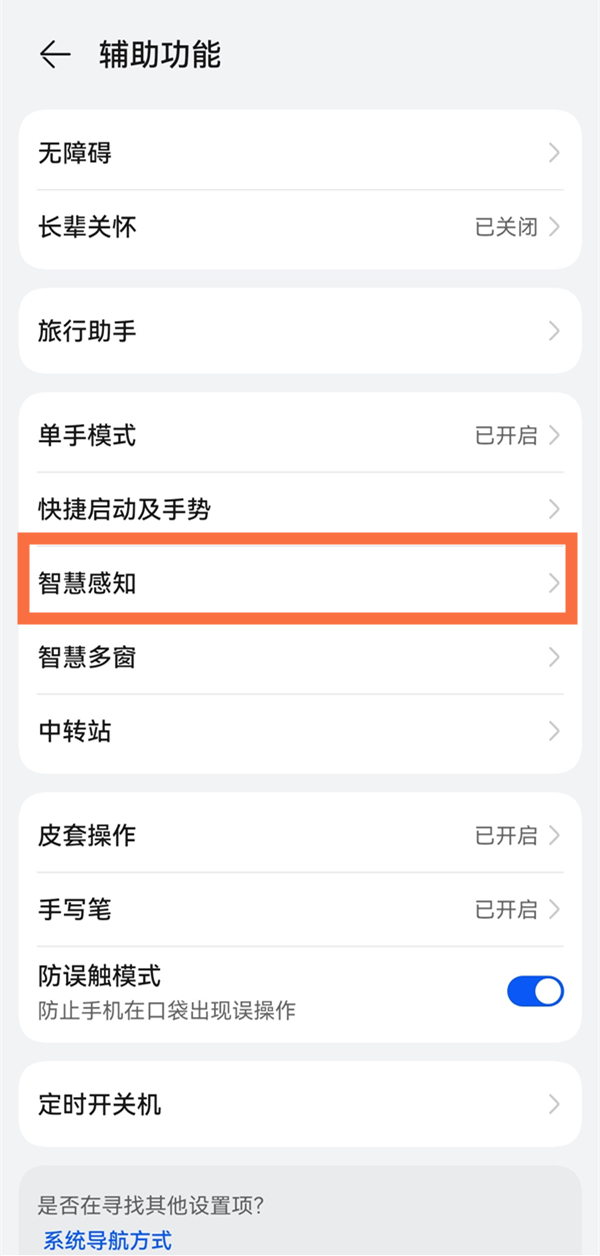Disable the 防误触模式 switch
Screen dimensions: 600x1256
(x=535, y=991)
